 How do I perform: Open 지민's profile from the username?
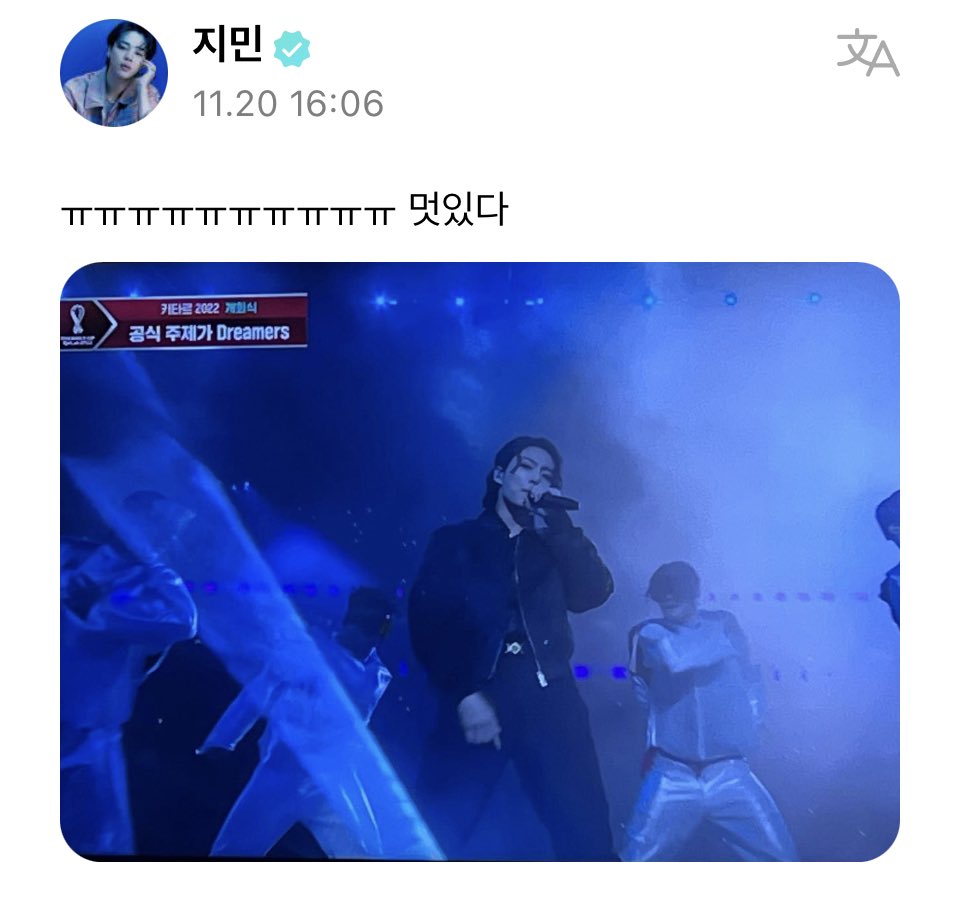[x=226, y=46]
